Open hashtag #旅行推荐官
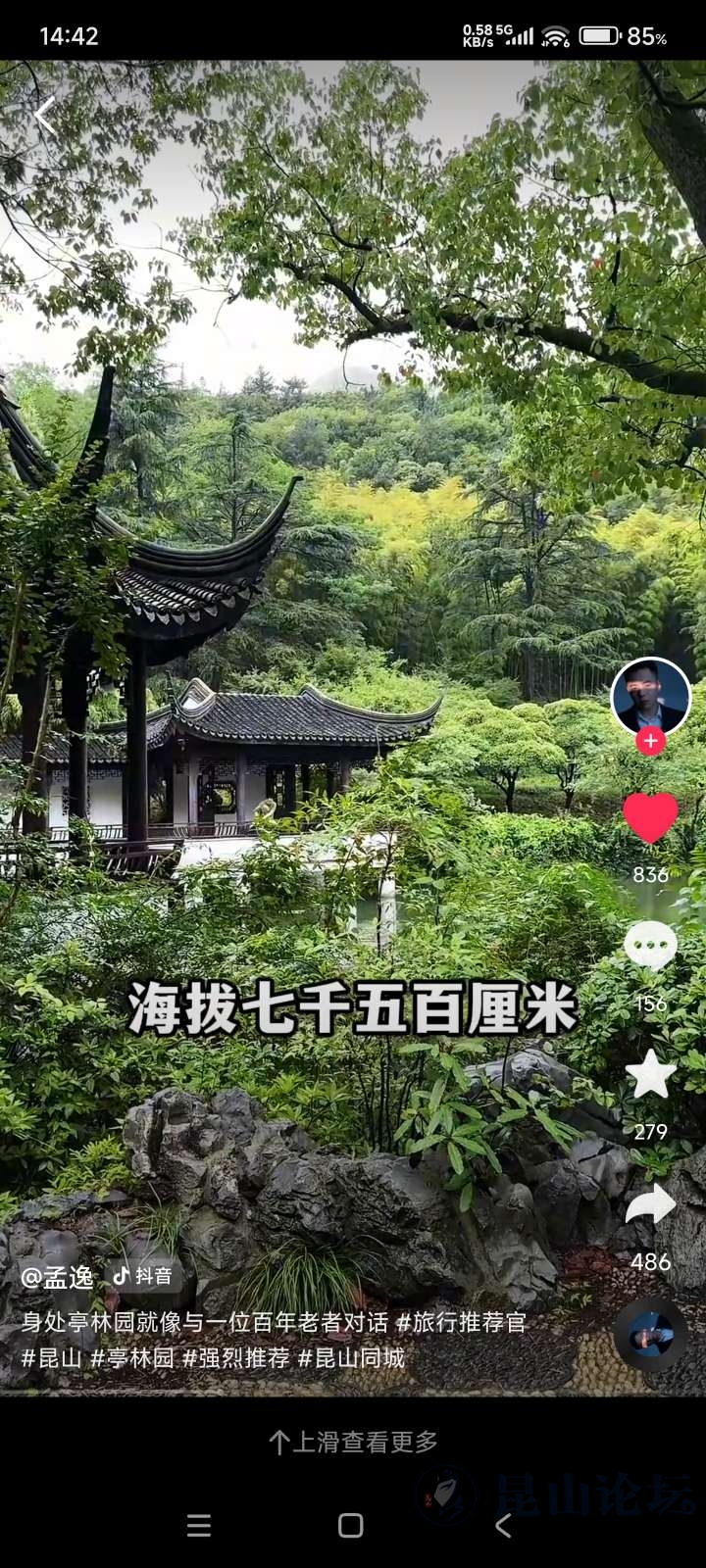This screenshot has width=706, height=1568. pyautogui.click(x=461, y=1322)
